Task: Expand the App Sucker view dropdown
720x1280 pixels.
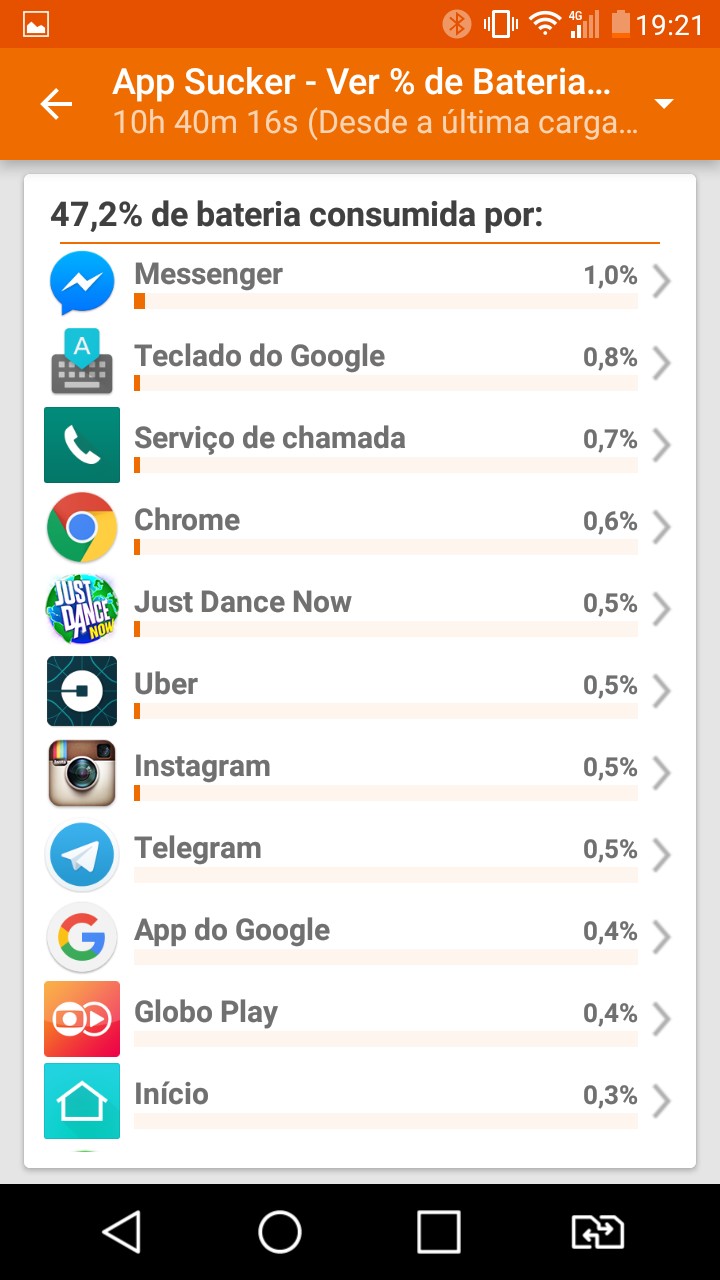Action: point(663,104)
